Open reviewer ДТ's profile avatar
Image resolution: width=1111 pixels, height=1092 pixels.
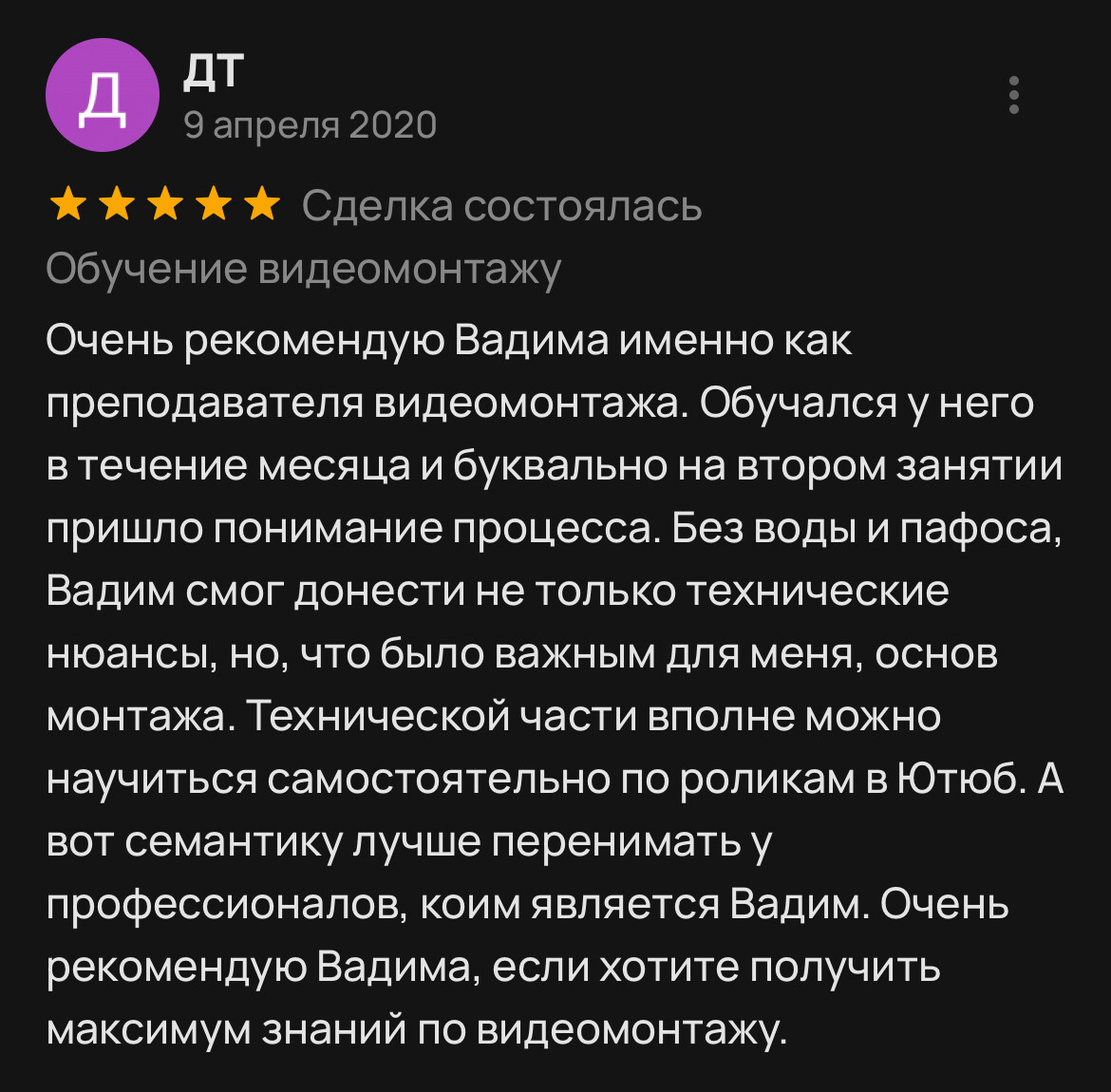pos(102,96)
